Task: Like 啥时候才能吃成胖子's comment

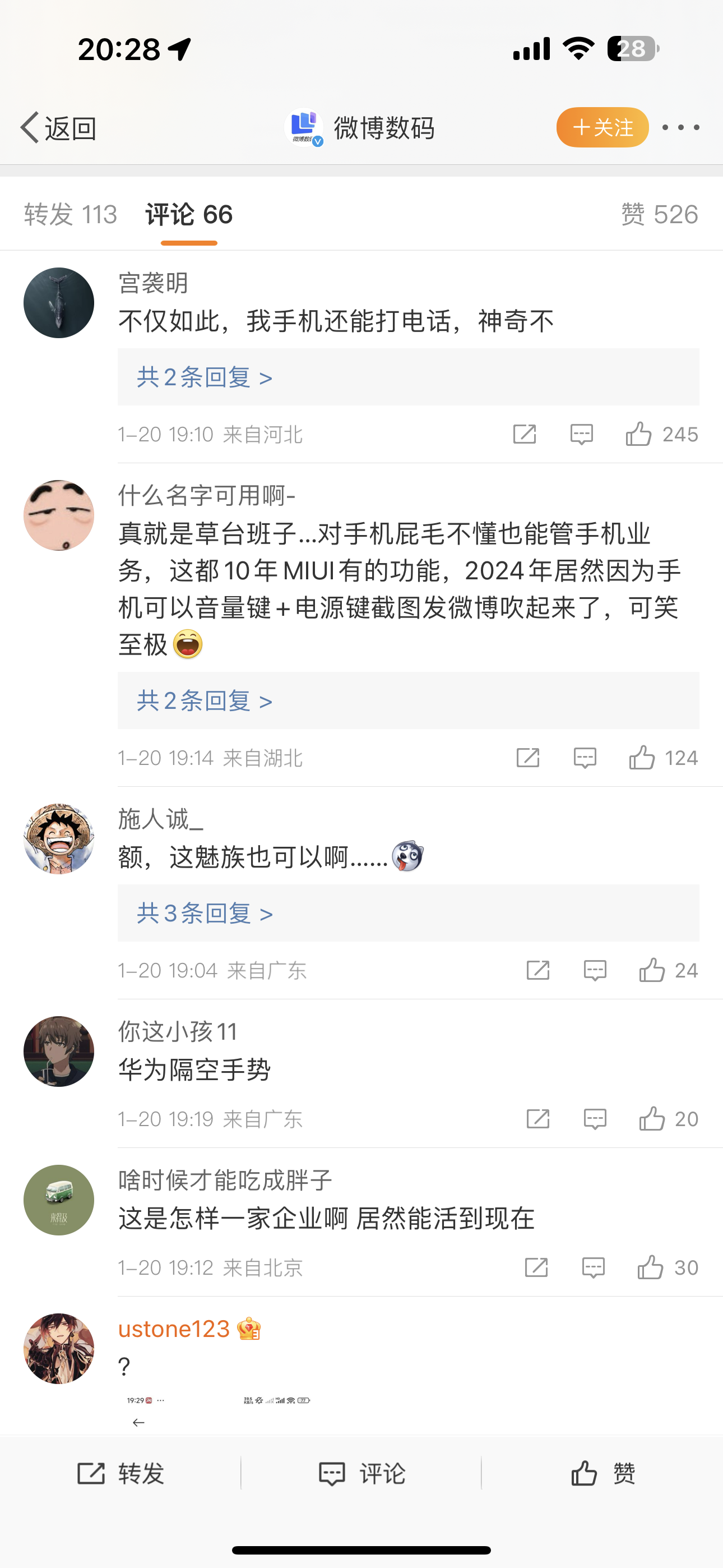Action: 651,1267
